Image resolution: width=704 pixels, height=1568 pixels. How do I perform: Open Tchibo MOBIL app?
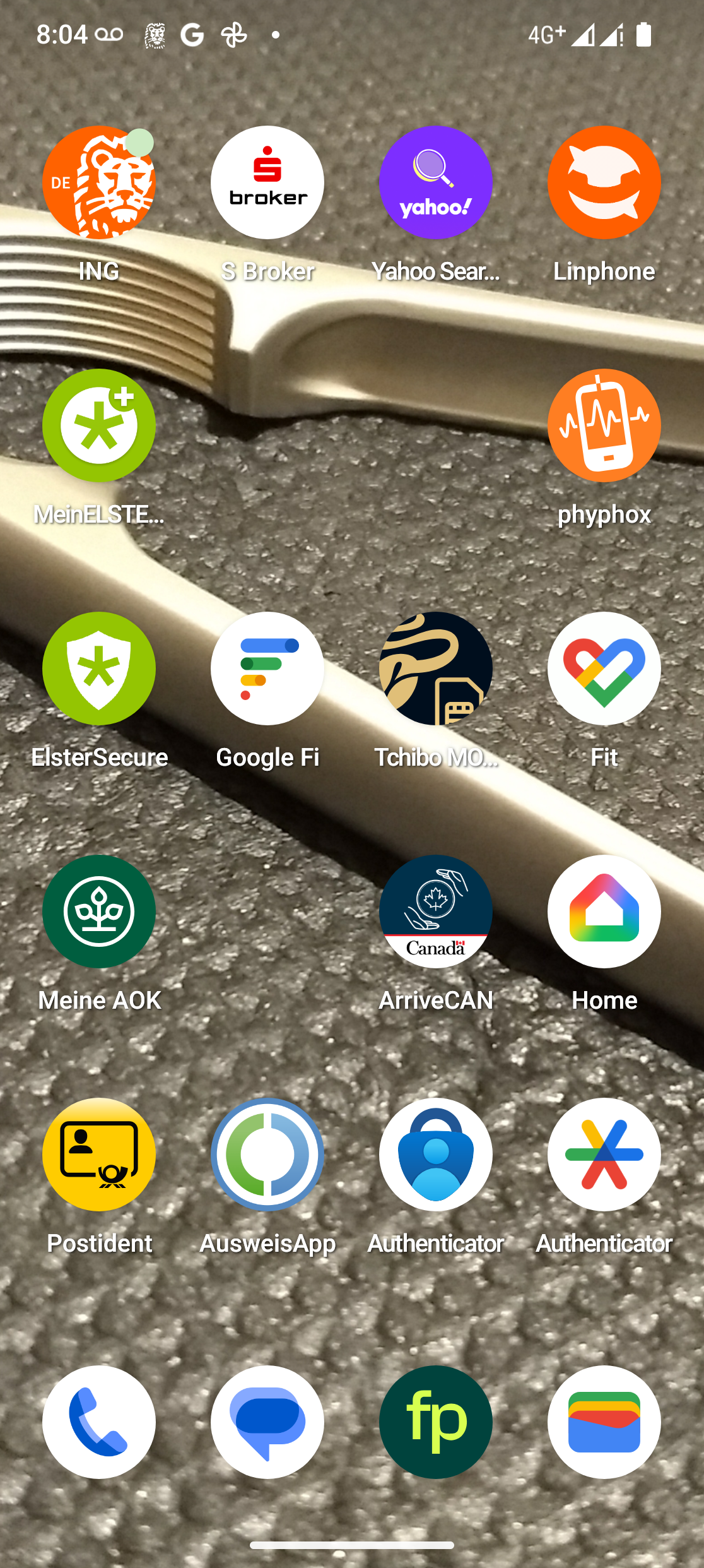tap(435, 668)
